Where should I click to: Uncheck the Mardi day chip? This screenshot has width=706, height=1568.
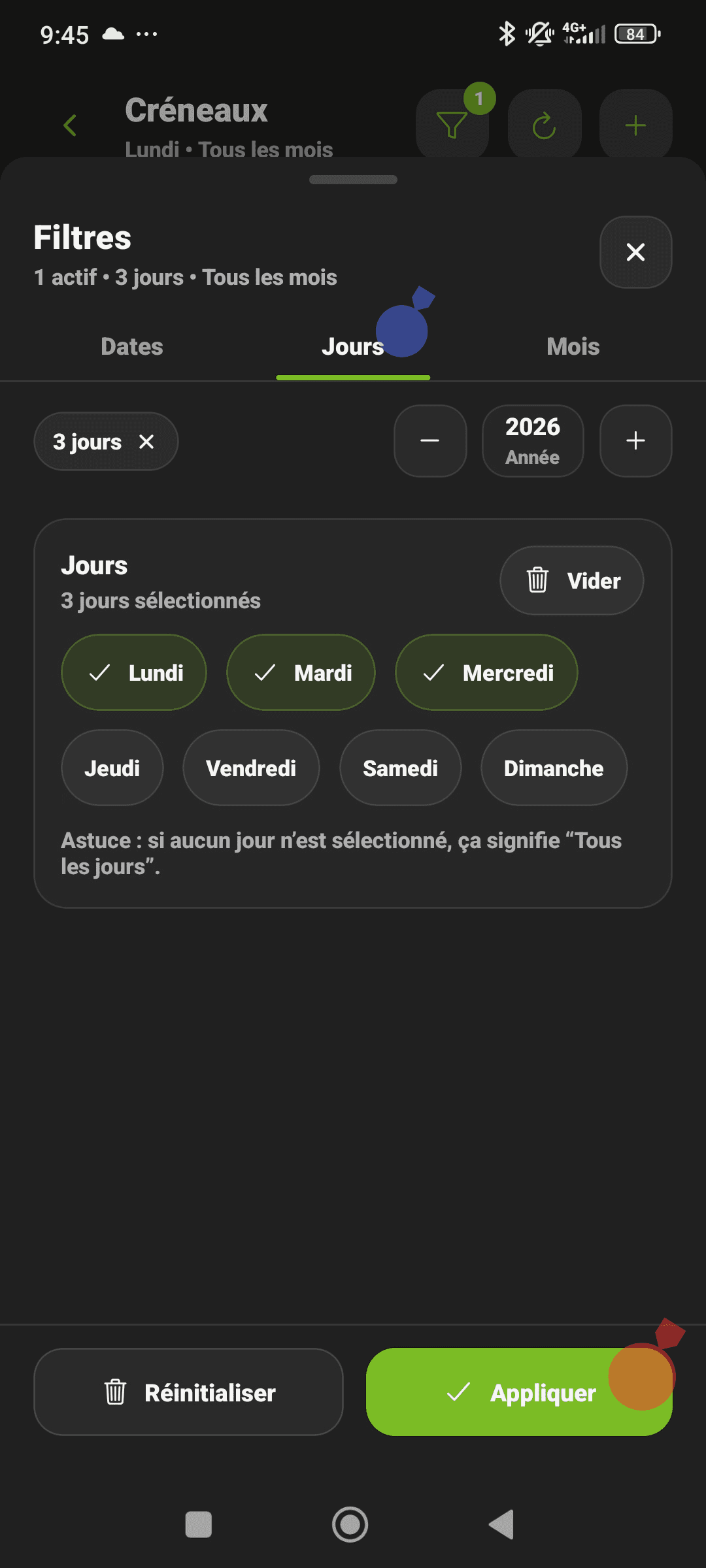tap(301, 672)
